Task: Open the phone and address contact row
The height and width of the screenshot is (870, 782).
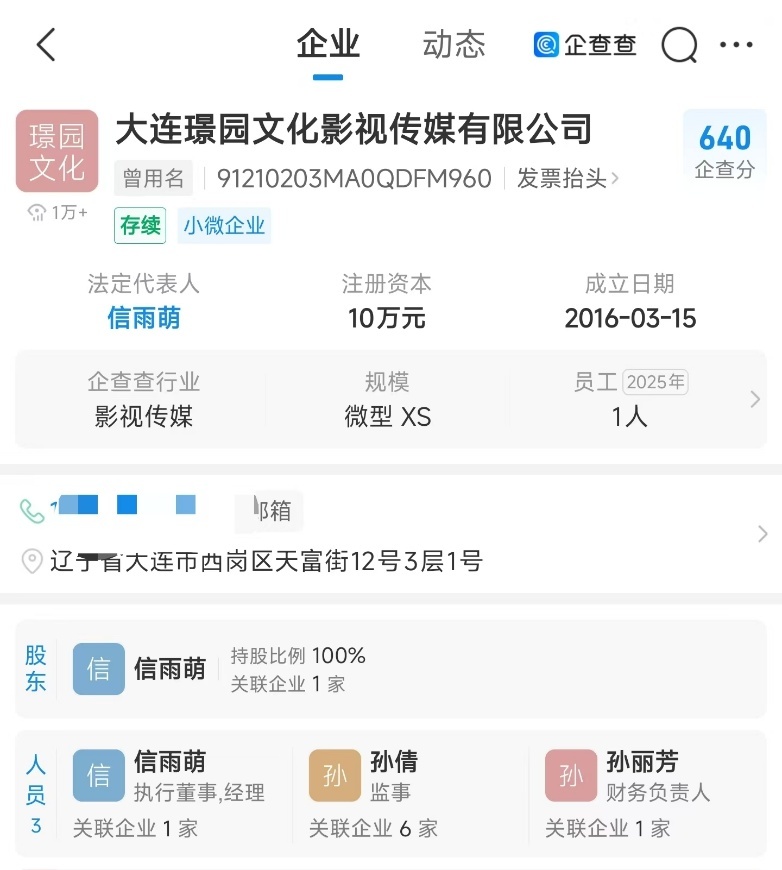Action: (x=391, y=534)
